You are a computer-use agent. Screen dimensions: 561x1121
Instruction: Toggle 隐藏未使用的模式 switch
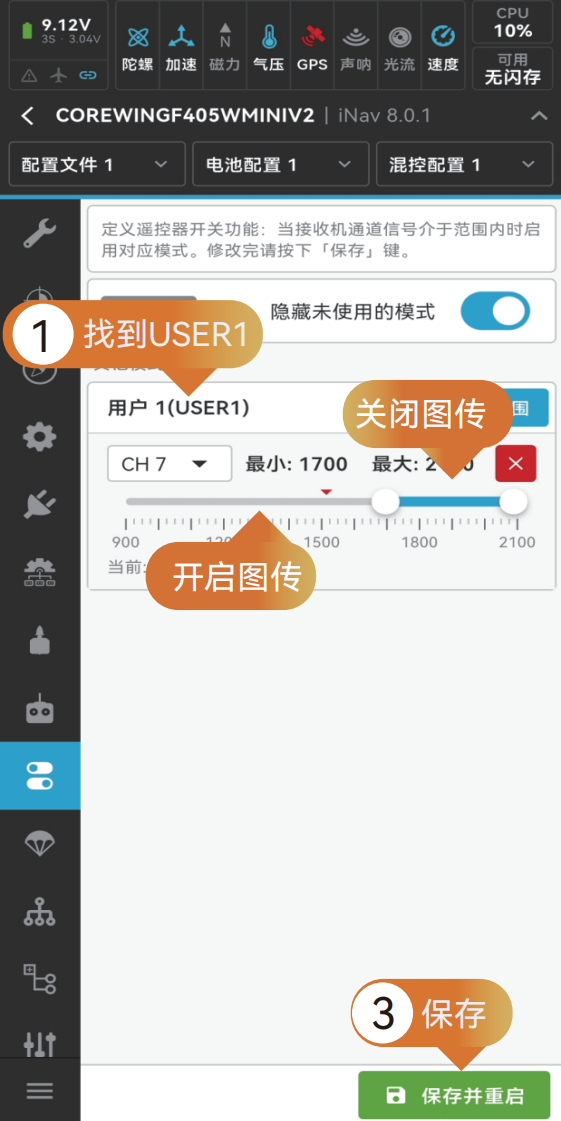[x=495, y=312]
